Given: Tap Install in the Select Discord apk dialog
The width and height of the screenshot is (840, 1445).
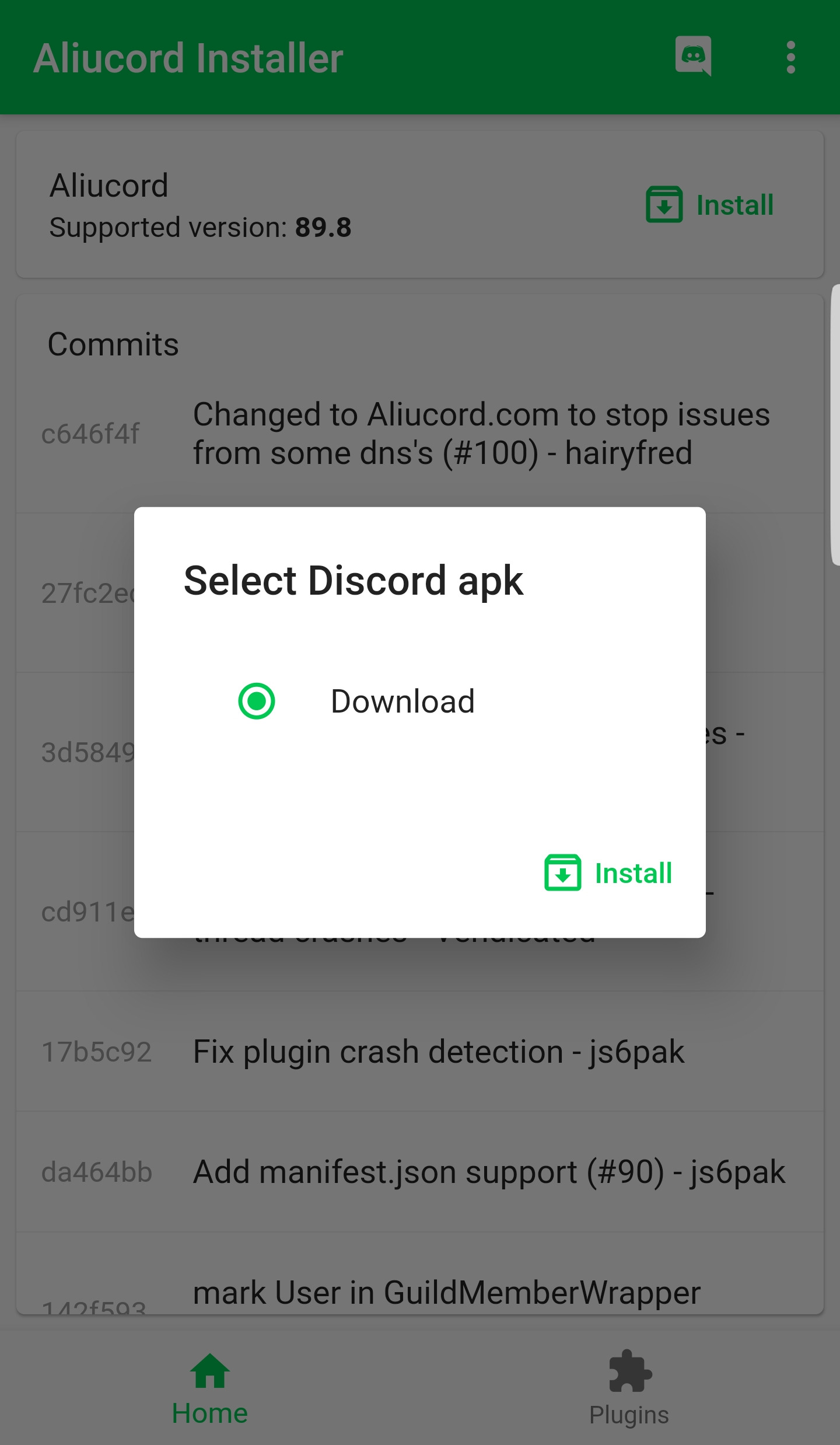Looking at the screenshot, I should point(608,873).
